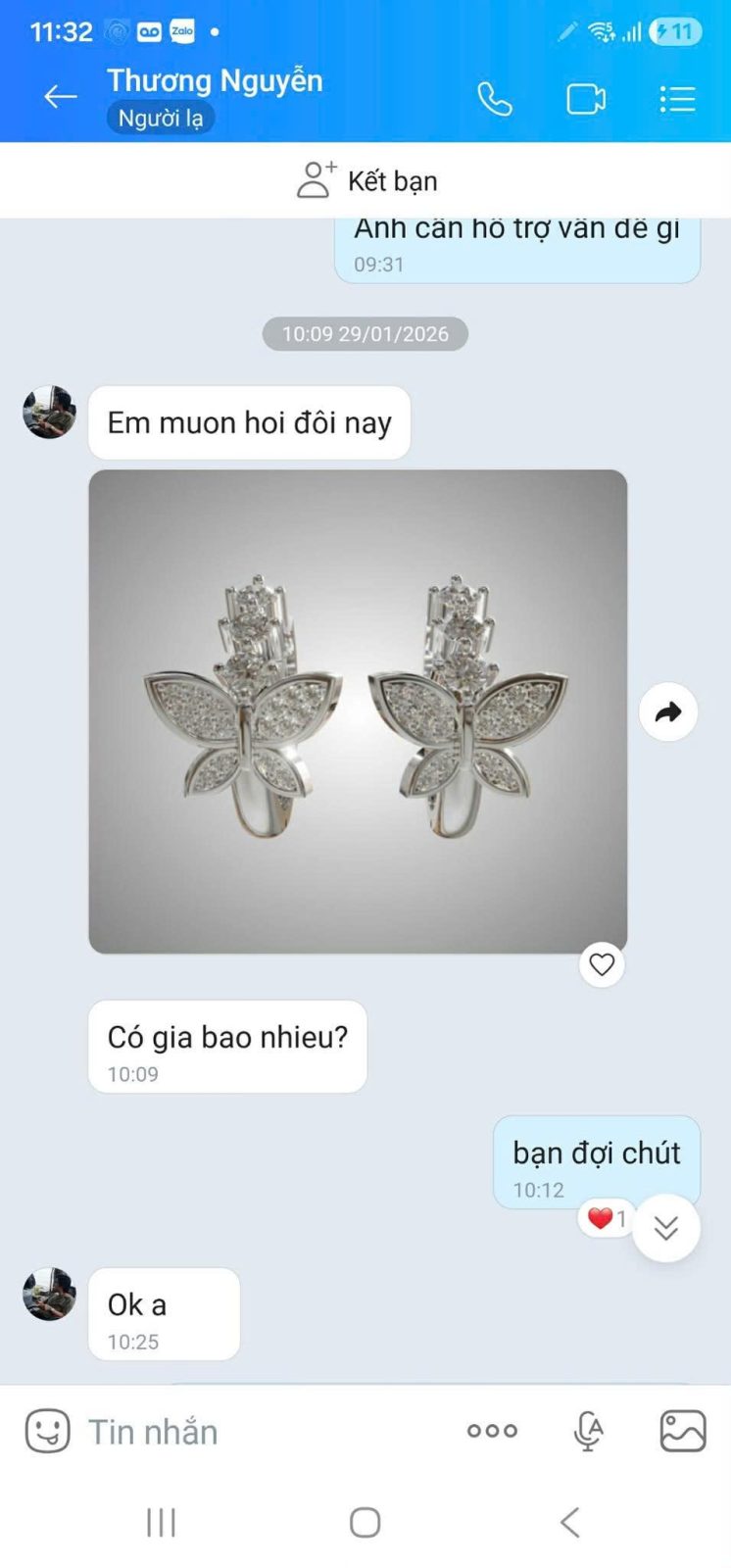Open the recent apps view

point(161,1522)
